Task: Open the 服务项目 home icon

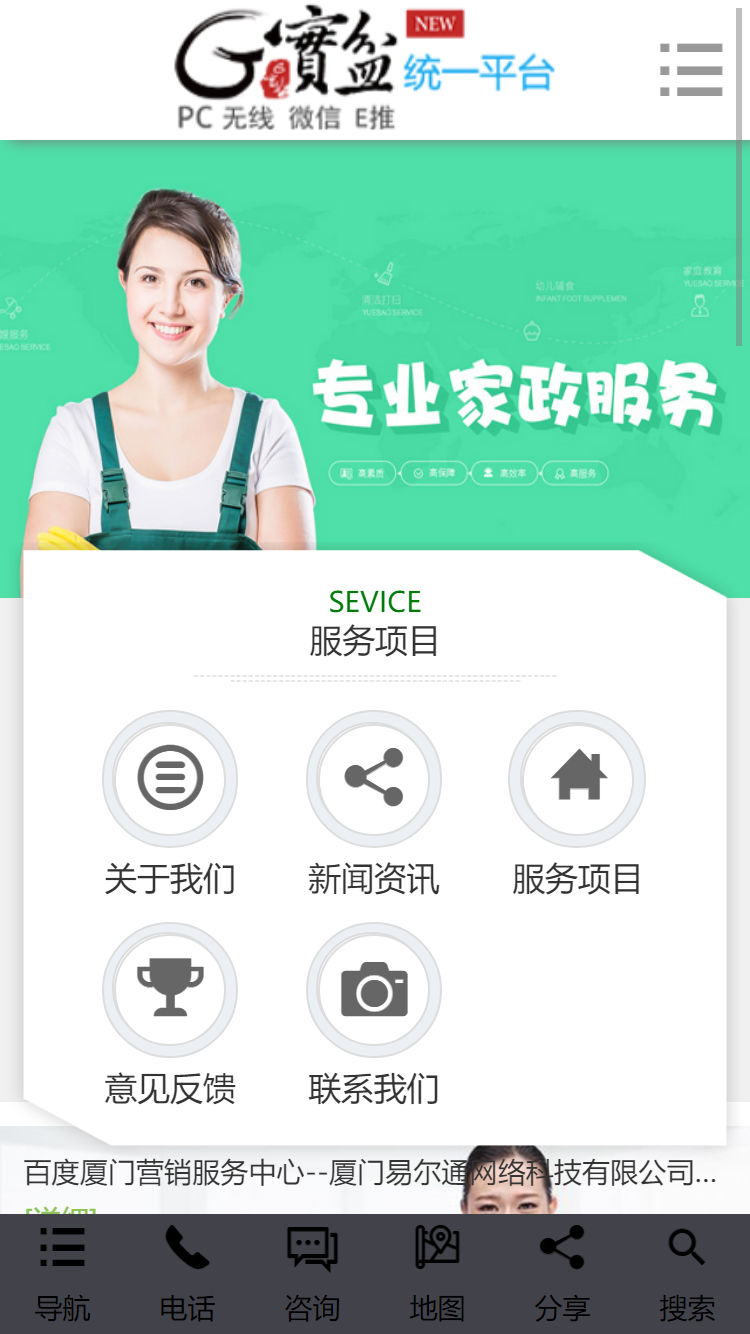Action: 577,778
